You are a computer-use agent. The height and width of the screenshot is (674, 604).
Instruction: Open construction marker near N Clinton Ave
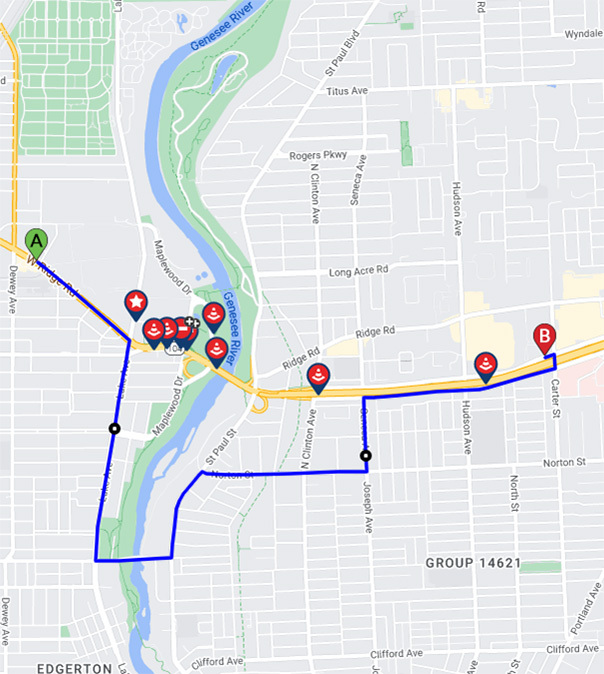(x=318, y=376)
